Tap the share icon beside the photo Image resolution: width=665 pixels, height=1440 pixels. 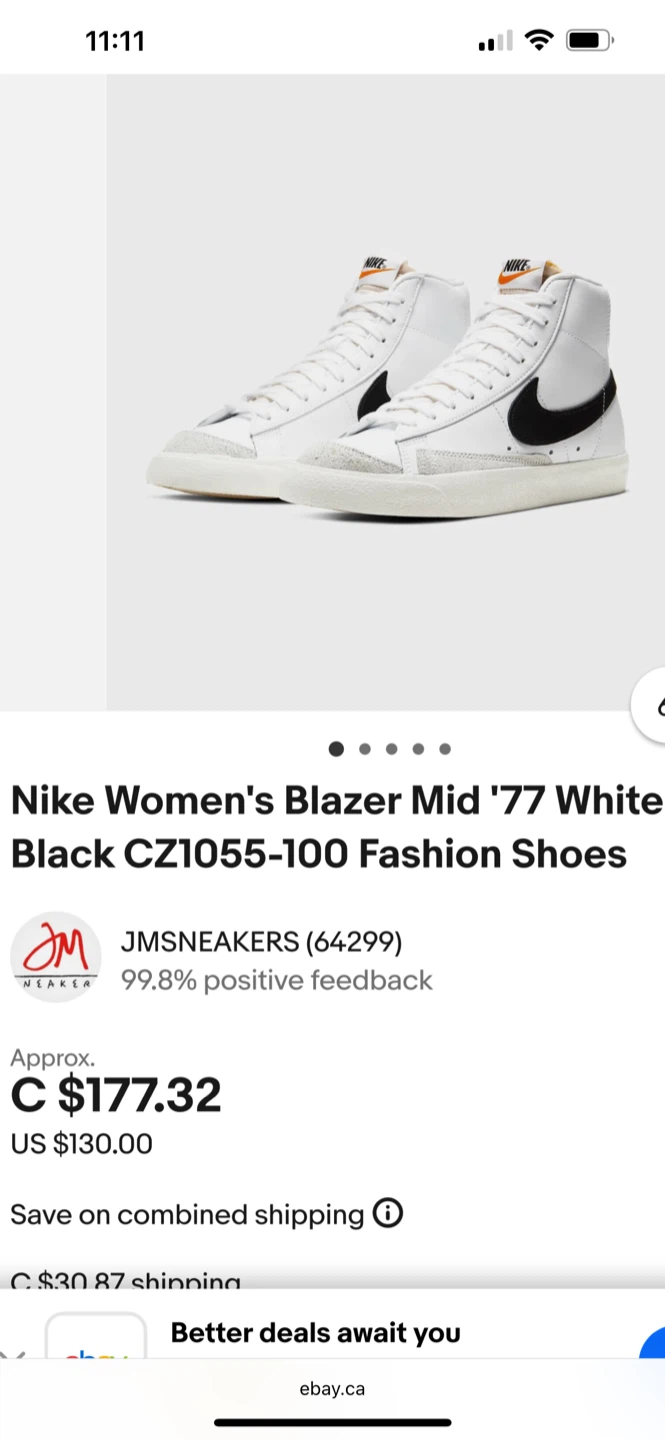click(x=652, y=706)
